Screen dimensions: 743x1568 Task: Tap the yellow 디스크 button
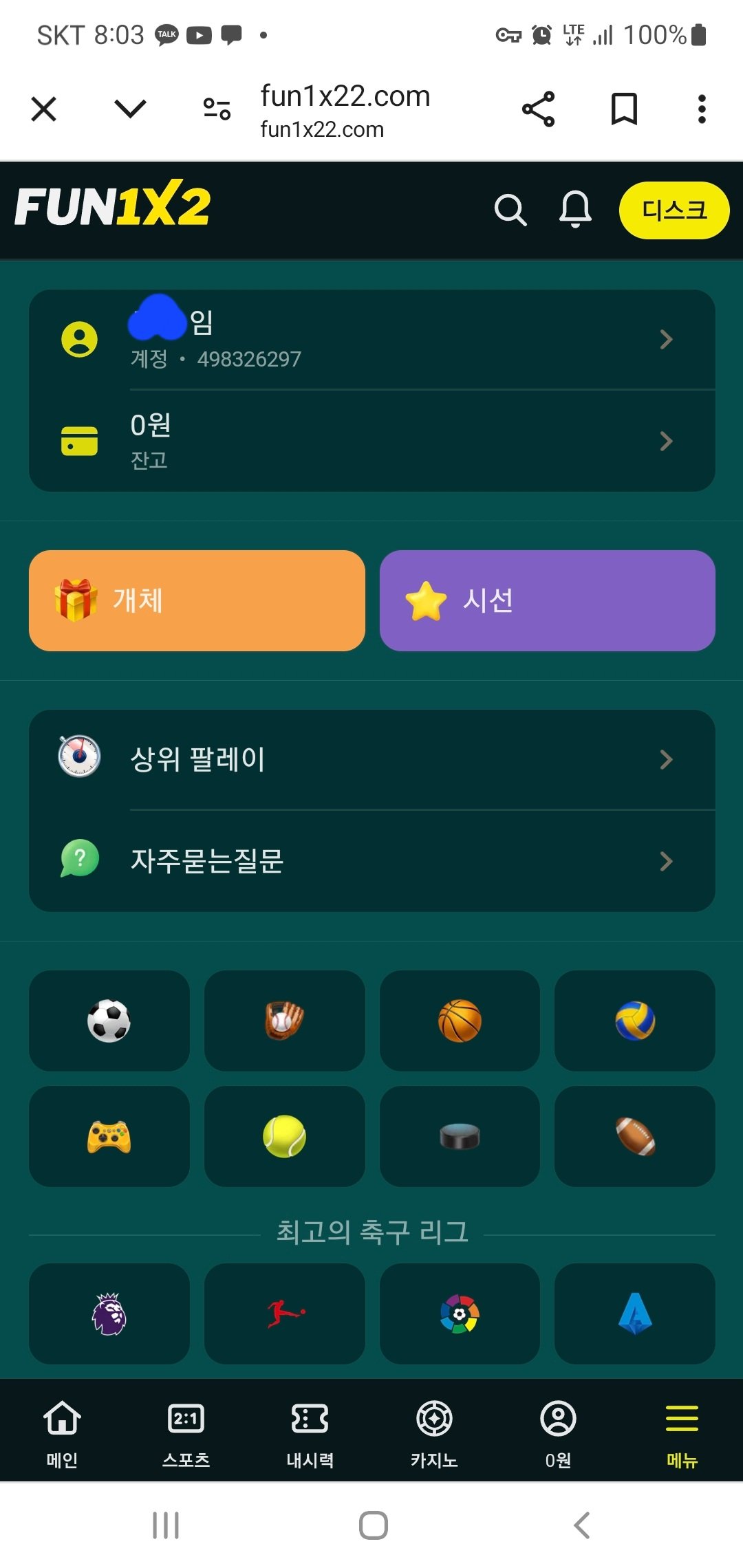coord(674,210)
